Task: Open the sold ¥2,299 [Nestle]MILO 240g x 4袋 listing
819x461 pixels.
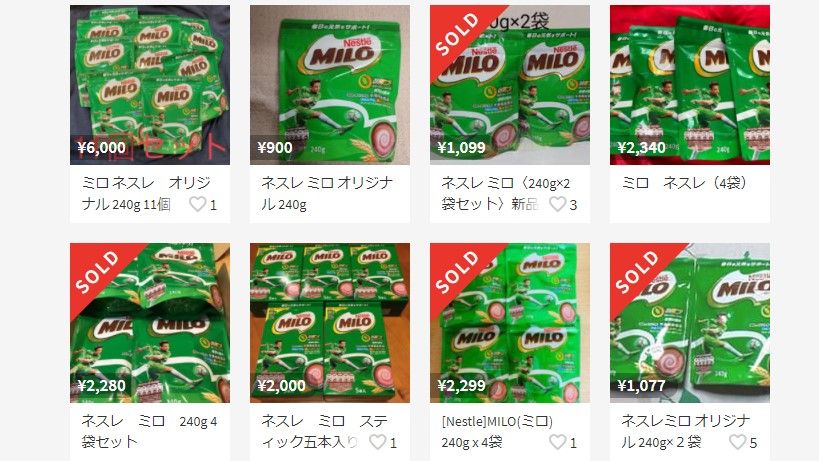Action: pyautogui.click(x=509, y=323)
